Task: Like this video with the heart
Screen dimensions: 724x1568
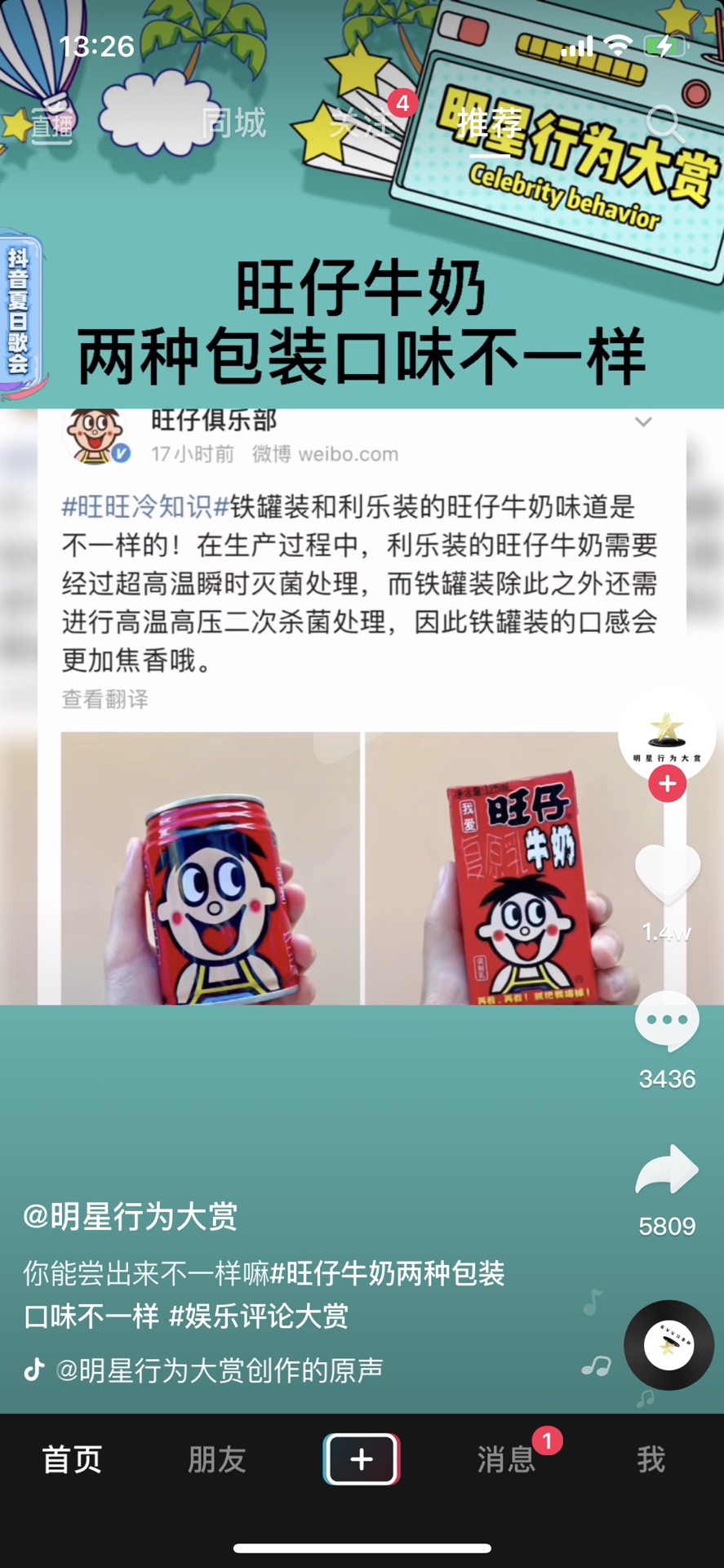Action: pos(667,875)
